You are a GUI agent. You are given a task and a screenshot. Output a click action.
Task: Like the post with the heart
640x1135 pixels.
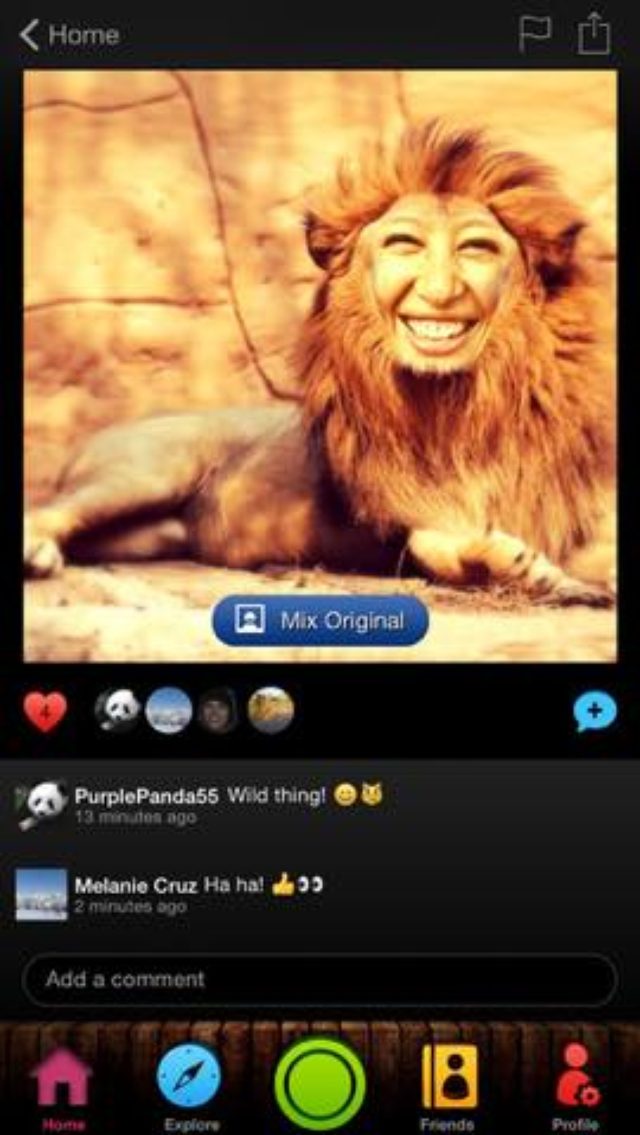coord(45,711)
